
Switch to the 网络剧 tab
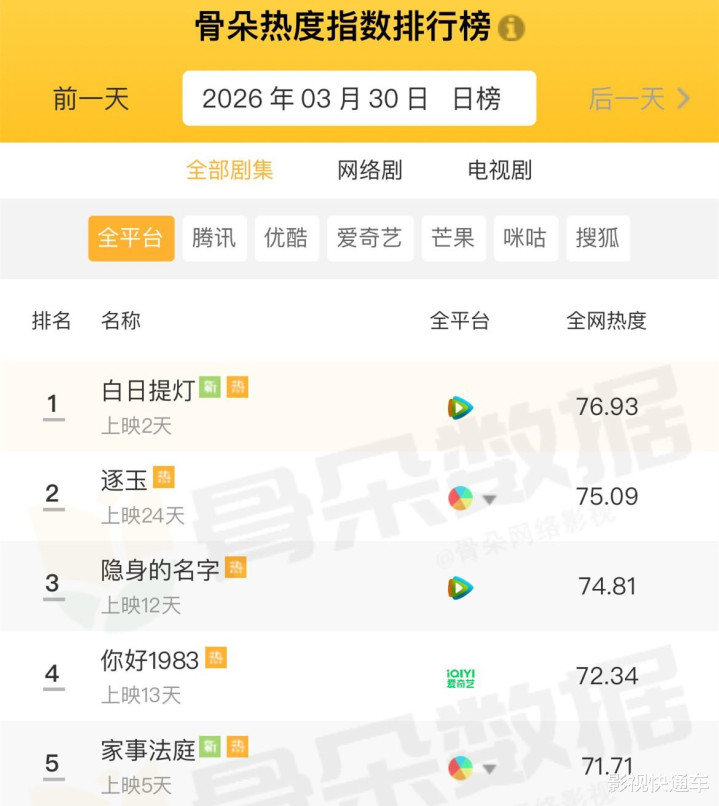click(370, 170)
